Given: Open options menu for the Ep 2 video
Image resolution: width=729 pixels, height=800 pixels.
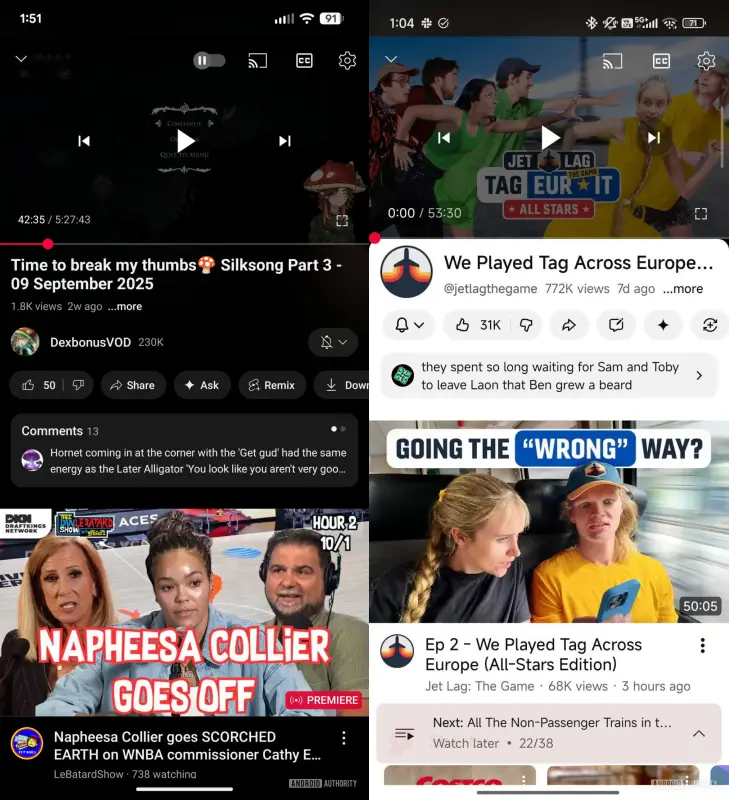Looking at the screenshot, I should 703,646.
